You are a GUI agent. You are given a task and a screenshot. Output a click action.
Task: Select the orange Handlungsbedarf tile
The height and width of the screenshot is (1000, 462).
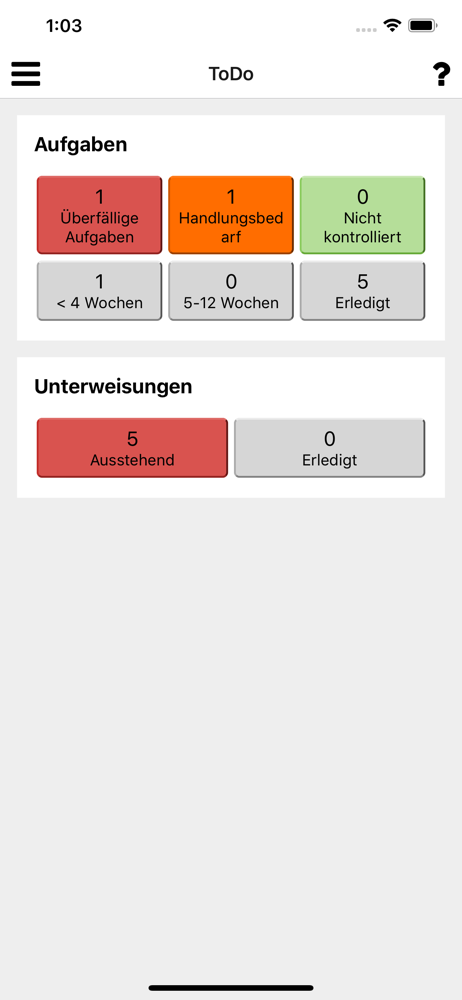(x=231, y=216)
